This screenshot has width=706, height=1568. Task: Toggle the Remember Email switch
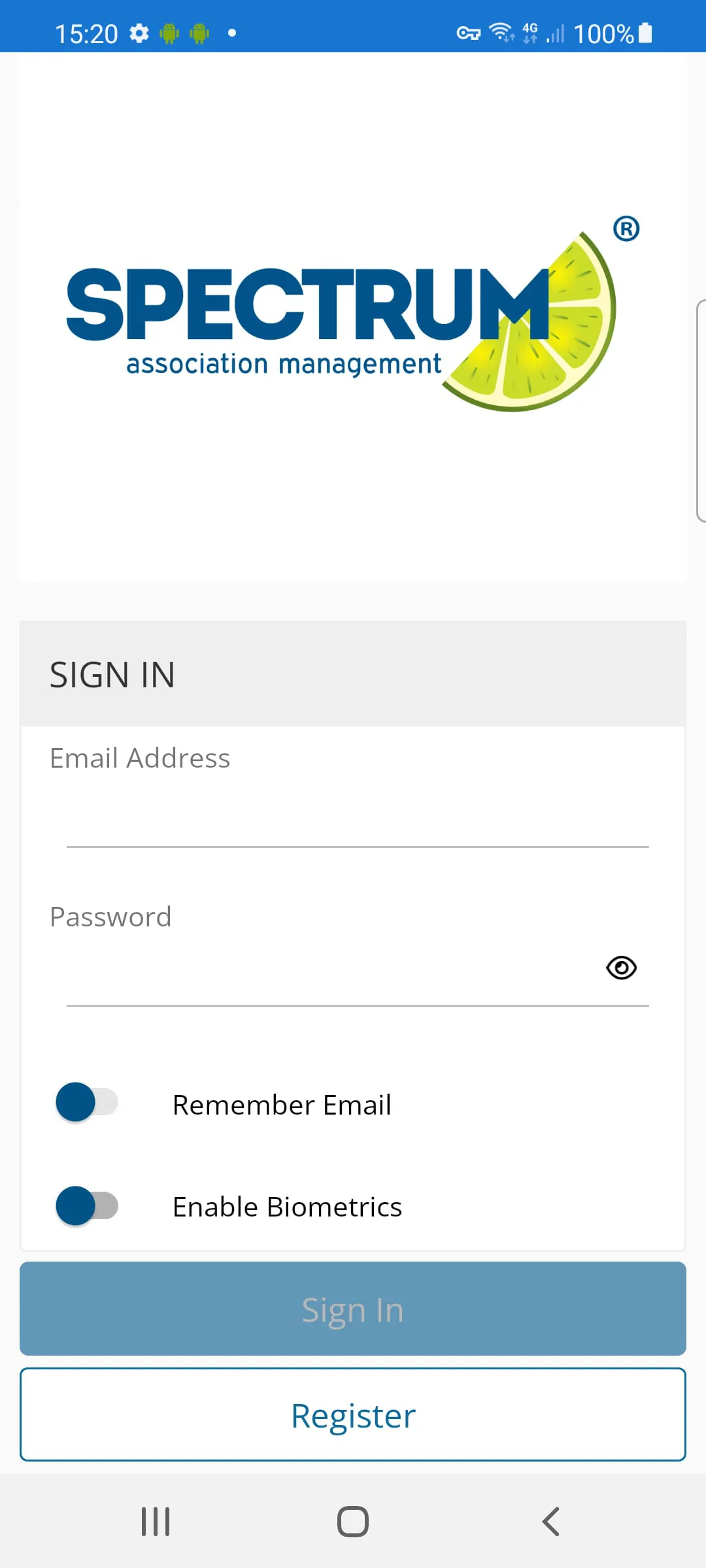tap(87, 1103)
